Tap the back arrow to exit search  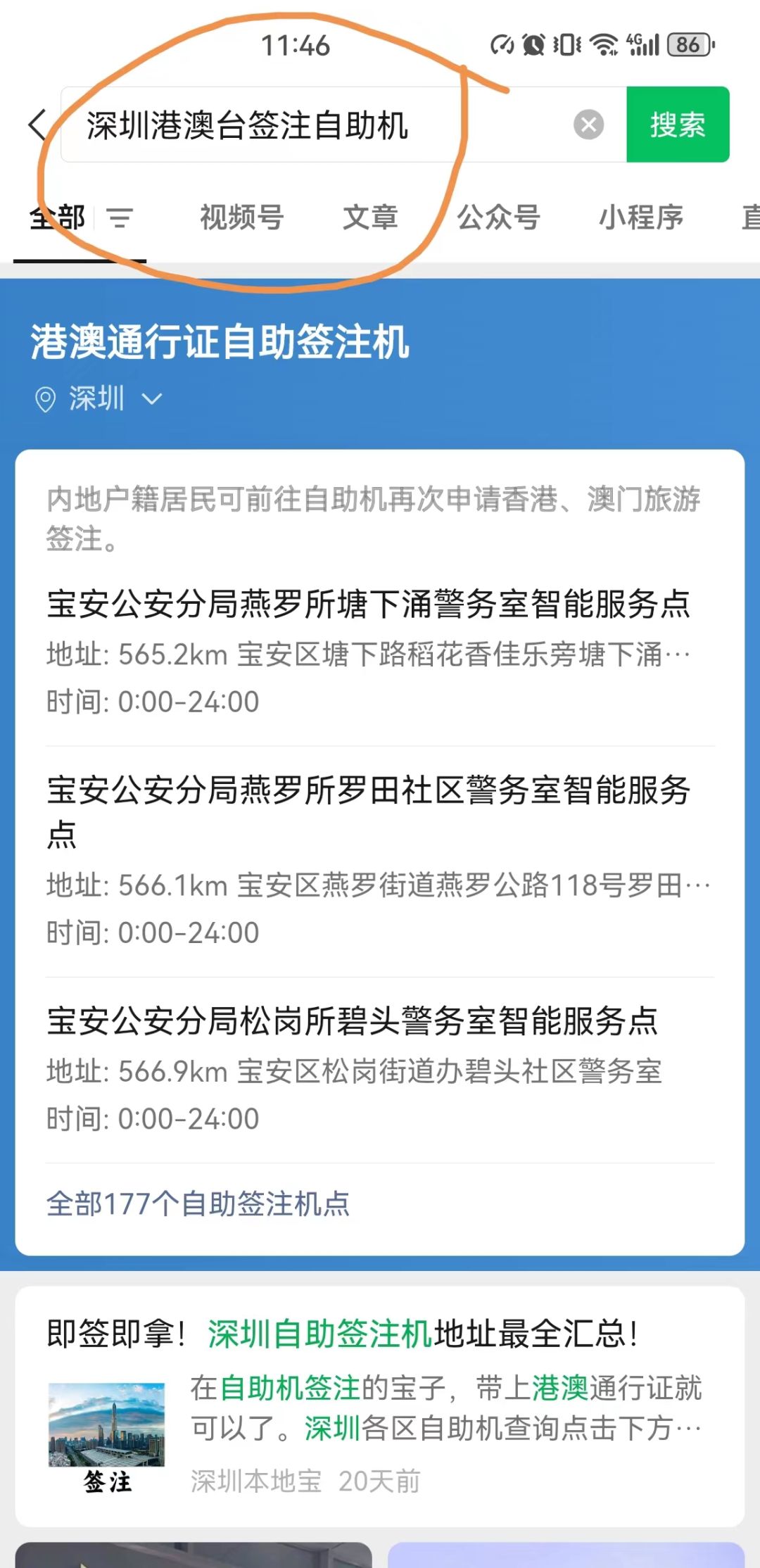pos(38,127)
